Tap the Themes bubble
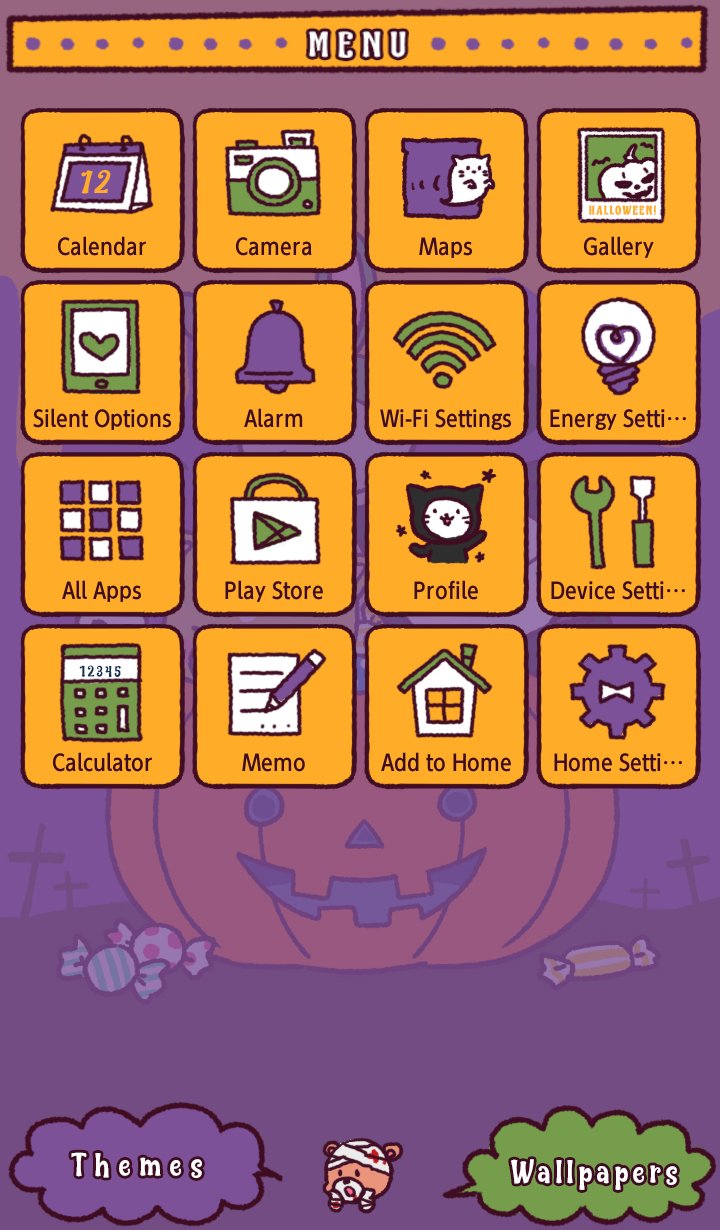720x1230 pixels. pyautogui.click(x=138, y=1165)
